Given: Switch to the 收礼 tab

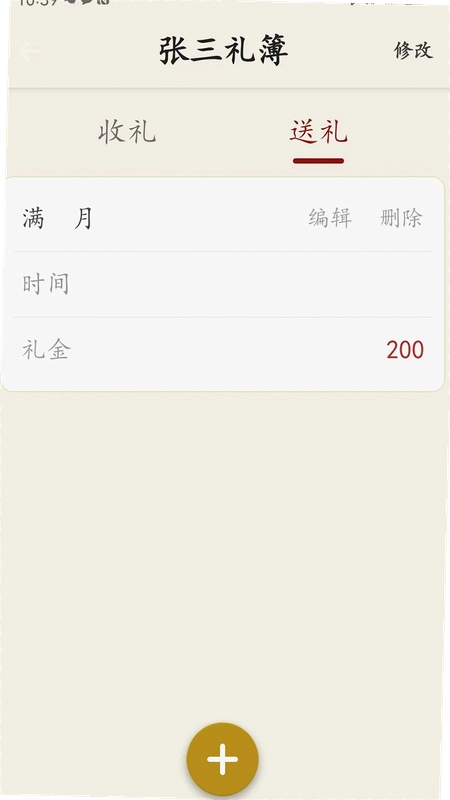Looking at the screenshot, I should coord(127,132).
